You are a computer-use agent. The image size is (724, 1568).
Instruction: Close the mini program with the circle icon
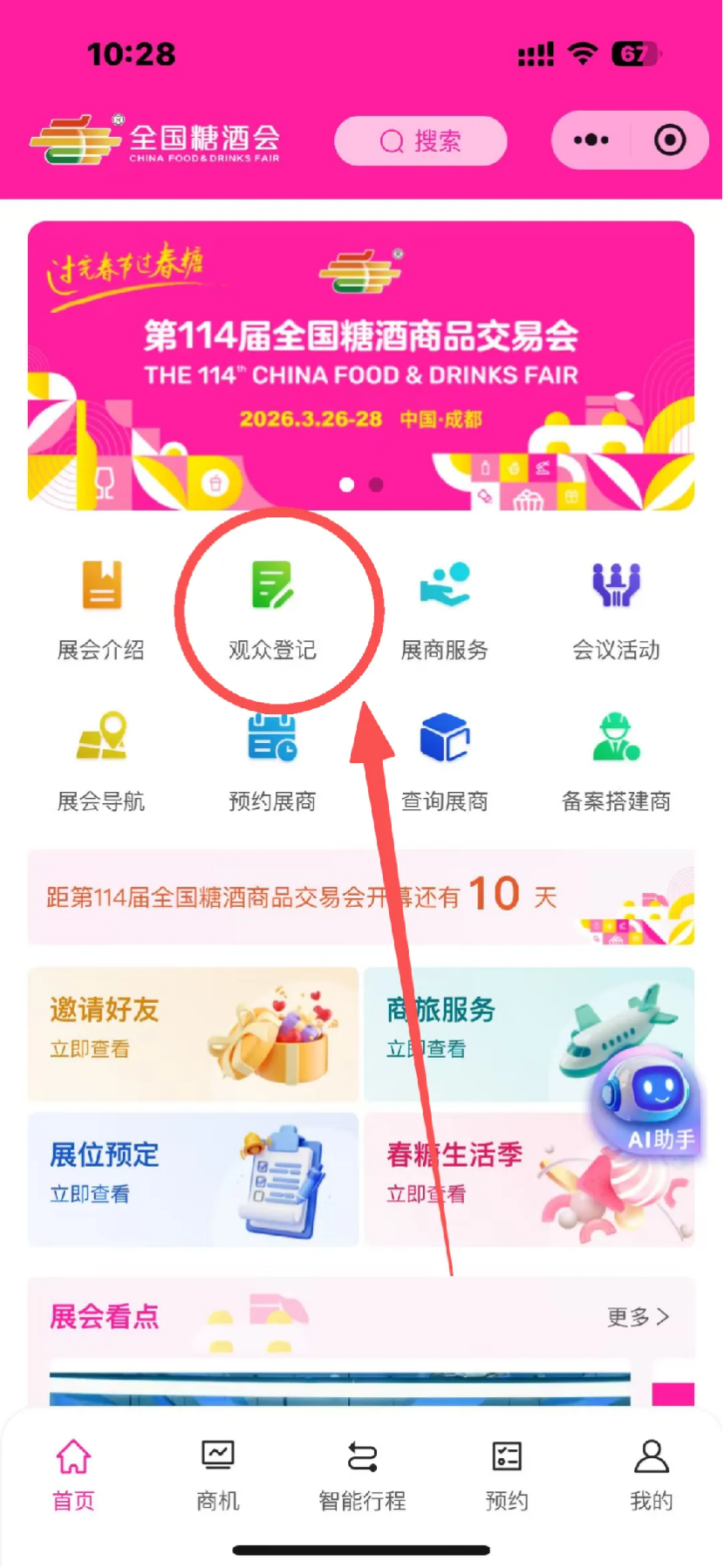click(669, 140)
